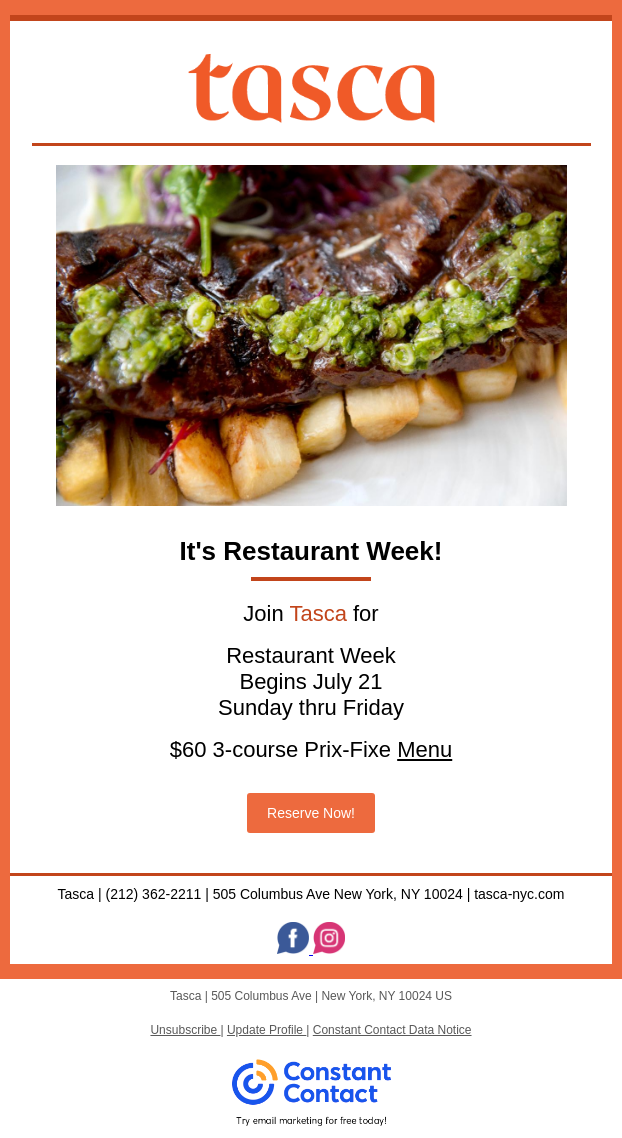Tap the Unsubscribe link
This screenshot has width=622, height=1138.
click(184, 1030)
